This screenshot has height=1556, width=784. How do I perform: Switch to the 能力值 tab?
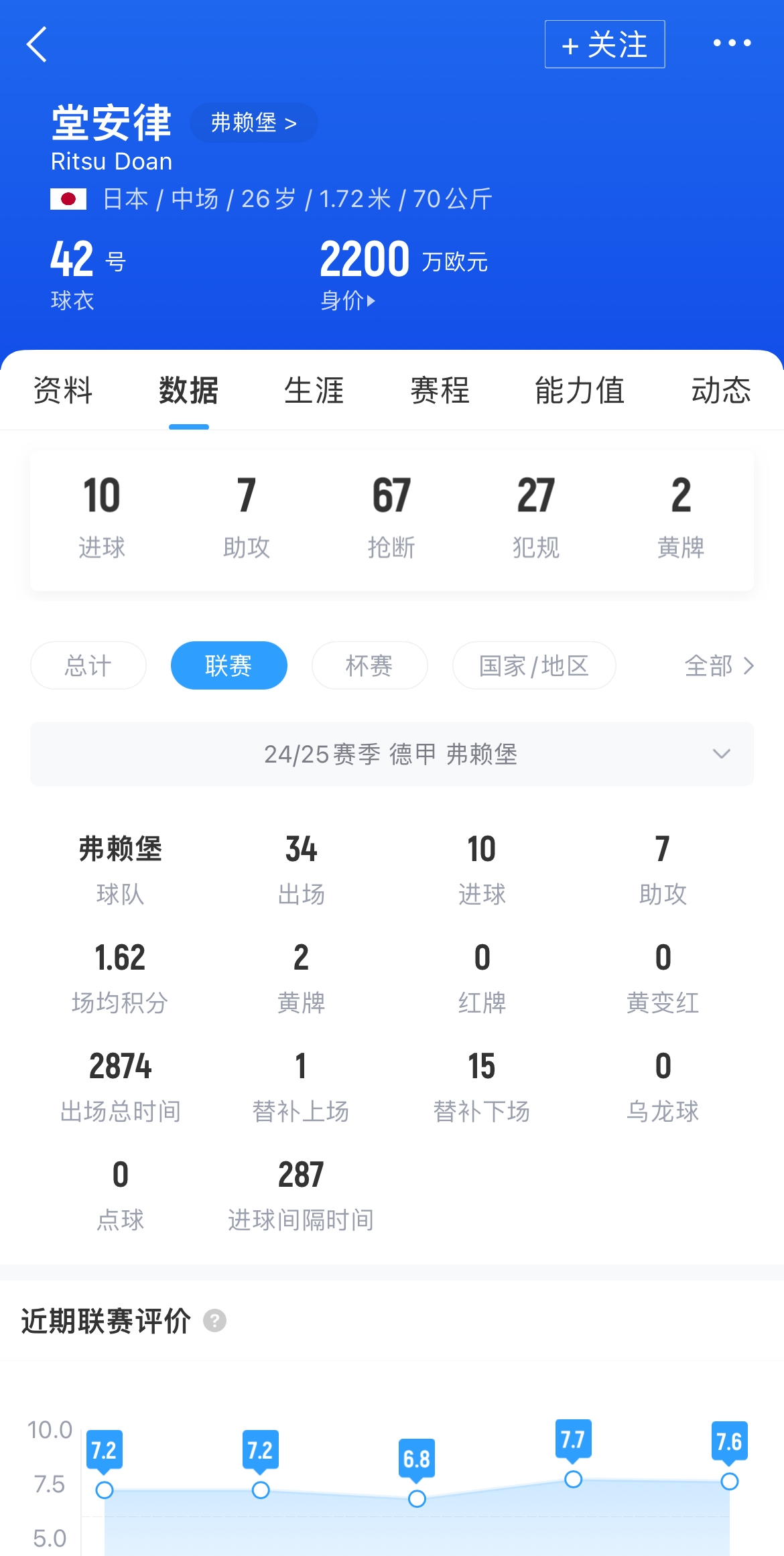[580, 390]
